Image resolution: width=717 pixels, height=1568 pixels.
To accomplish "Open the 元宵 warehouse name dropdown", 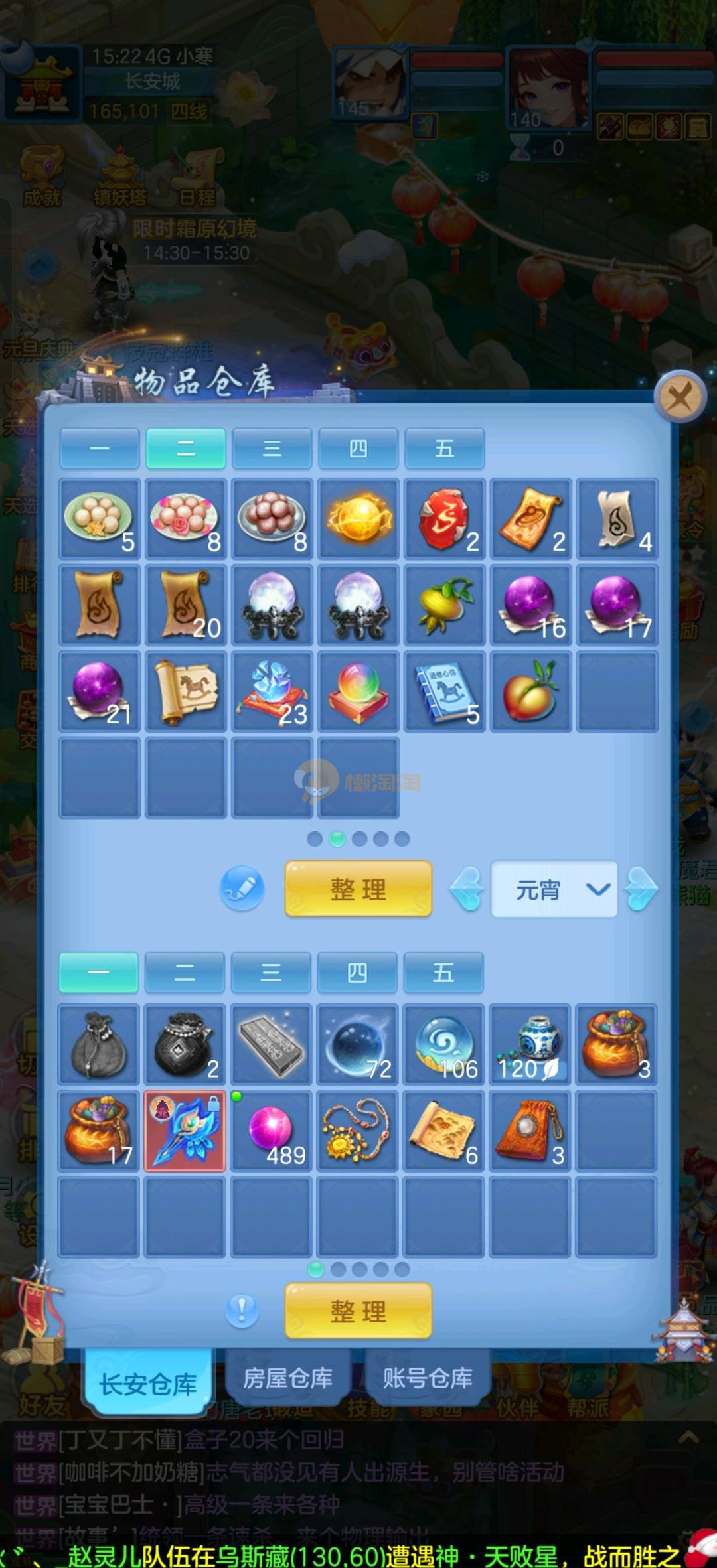I will pos(554,889).
